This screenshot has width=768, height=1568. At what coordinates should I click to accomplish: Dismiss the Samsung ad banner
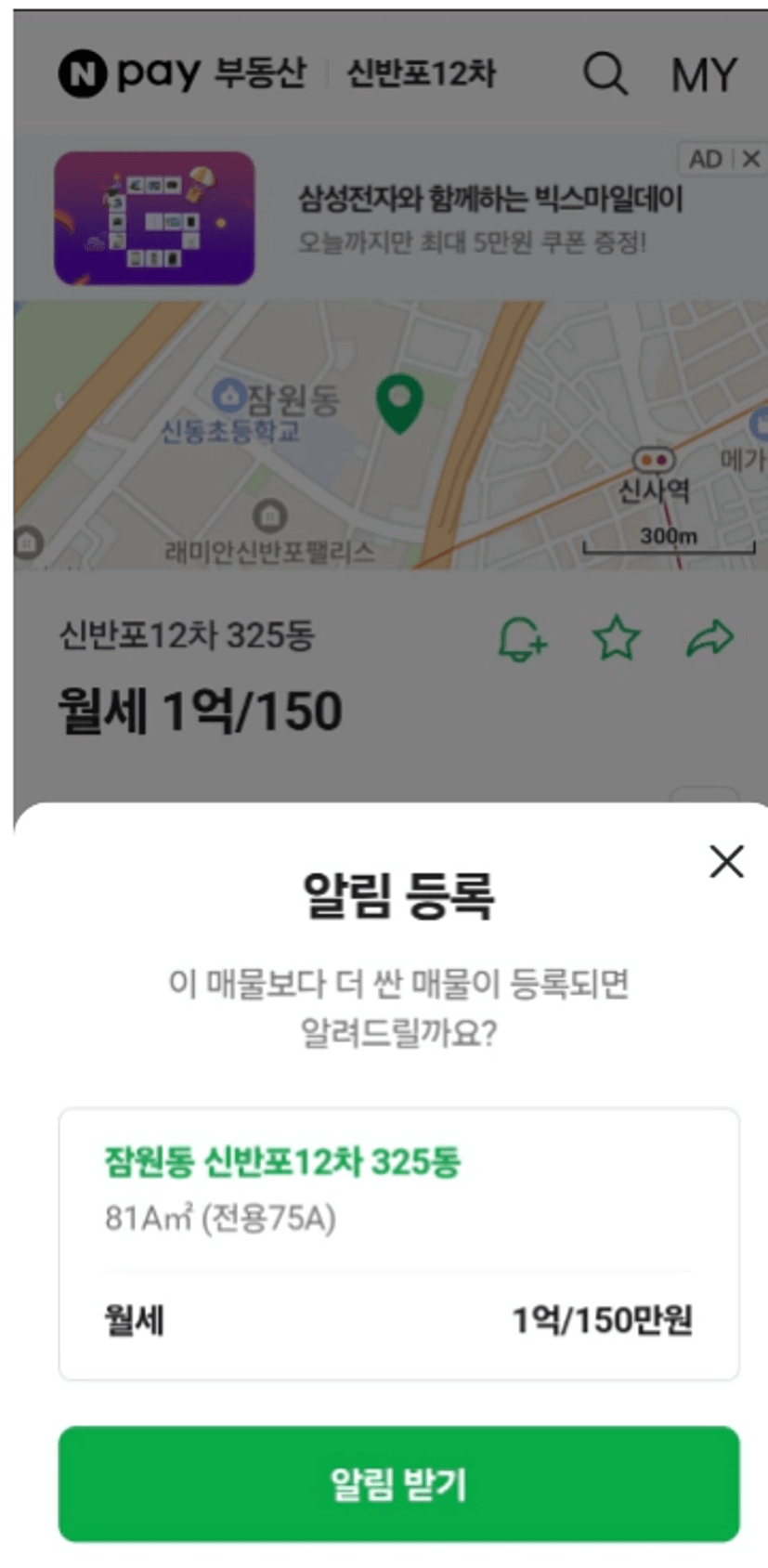point(751,159)
